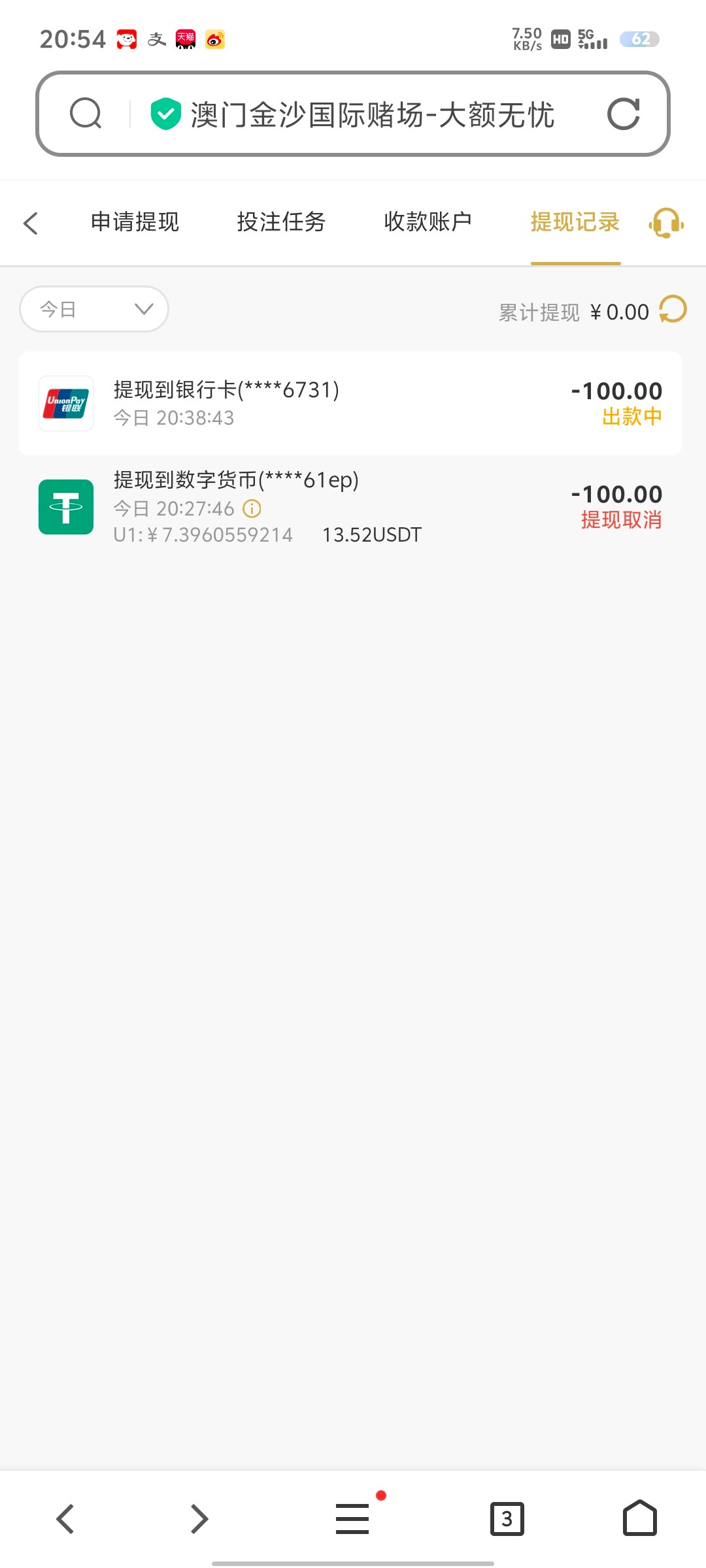
Task: Tap the search icon in the address bar
Action: click(x=86, y=114)
